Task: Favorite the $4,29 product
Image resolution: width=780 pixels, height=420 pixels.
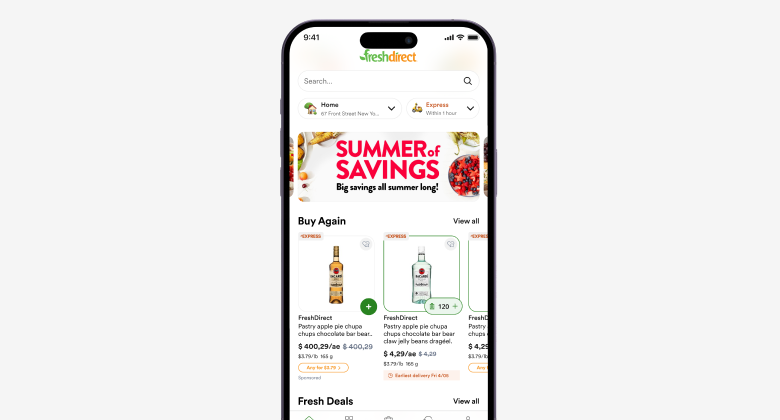Action: [452, 244]
